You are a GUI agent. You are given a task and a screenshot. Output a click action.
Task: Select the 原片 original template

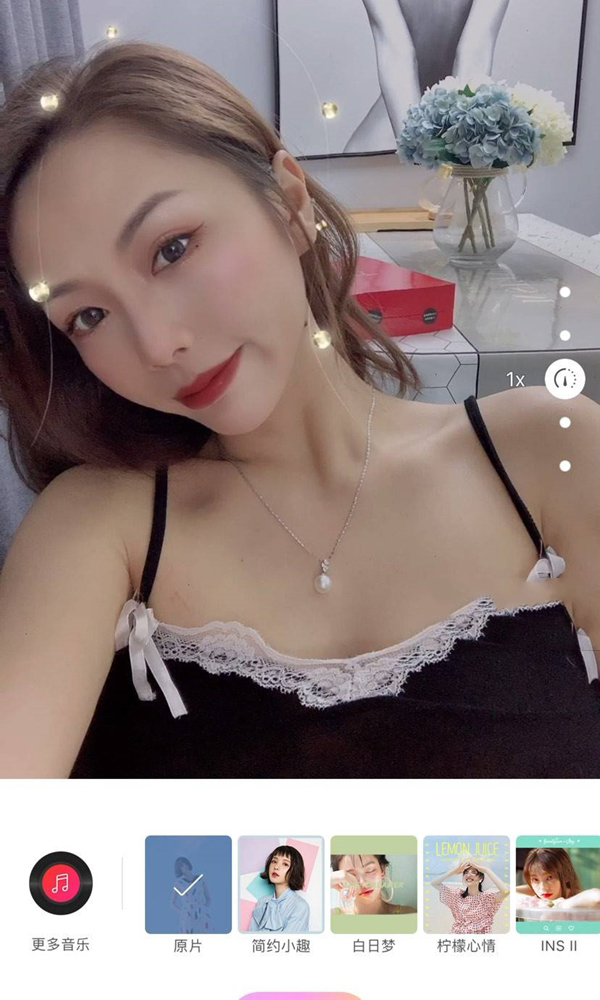188,884
